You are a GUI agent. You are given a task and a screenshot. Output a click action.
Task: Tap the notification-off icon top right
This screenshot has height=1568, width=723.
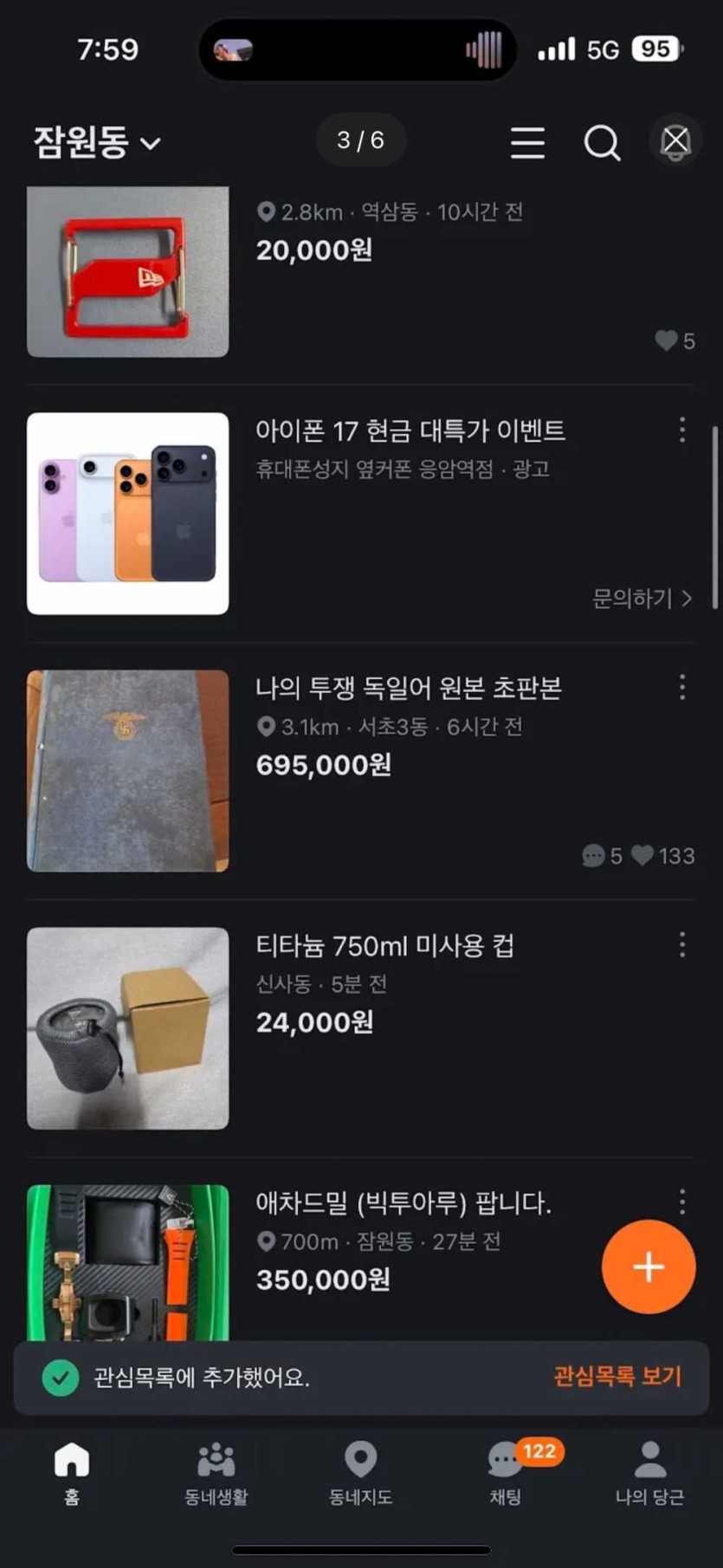[x=674, y=142]
